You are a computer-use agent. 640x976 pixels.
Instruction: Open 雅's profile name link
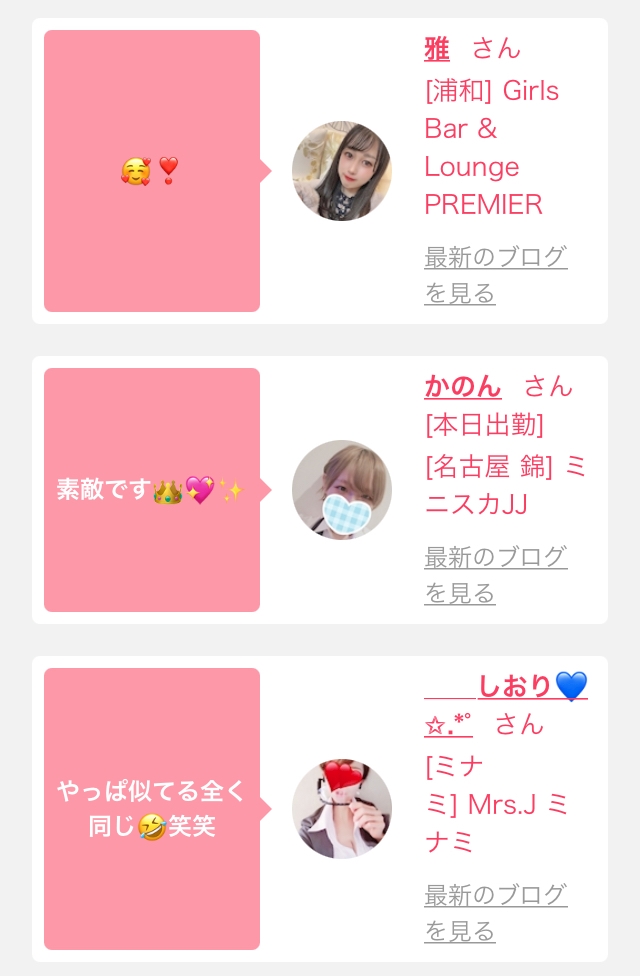(x=437, y=48)
